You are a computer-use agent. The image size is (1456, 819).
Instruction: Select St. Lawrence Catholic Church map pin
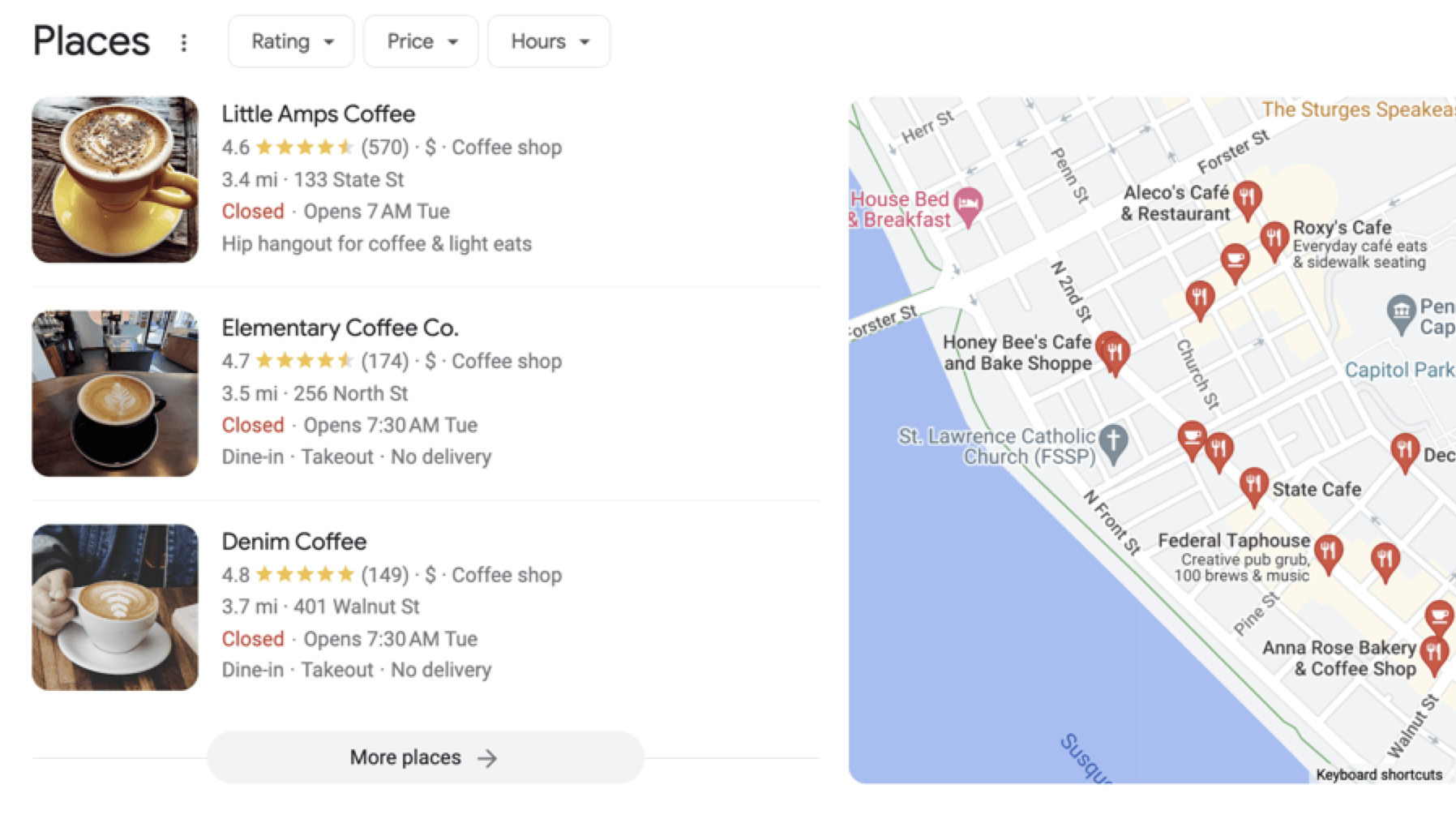pos(1113,442)
